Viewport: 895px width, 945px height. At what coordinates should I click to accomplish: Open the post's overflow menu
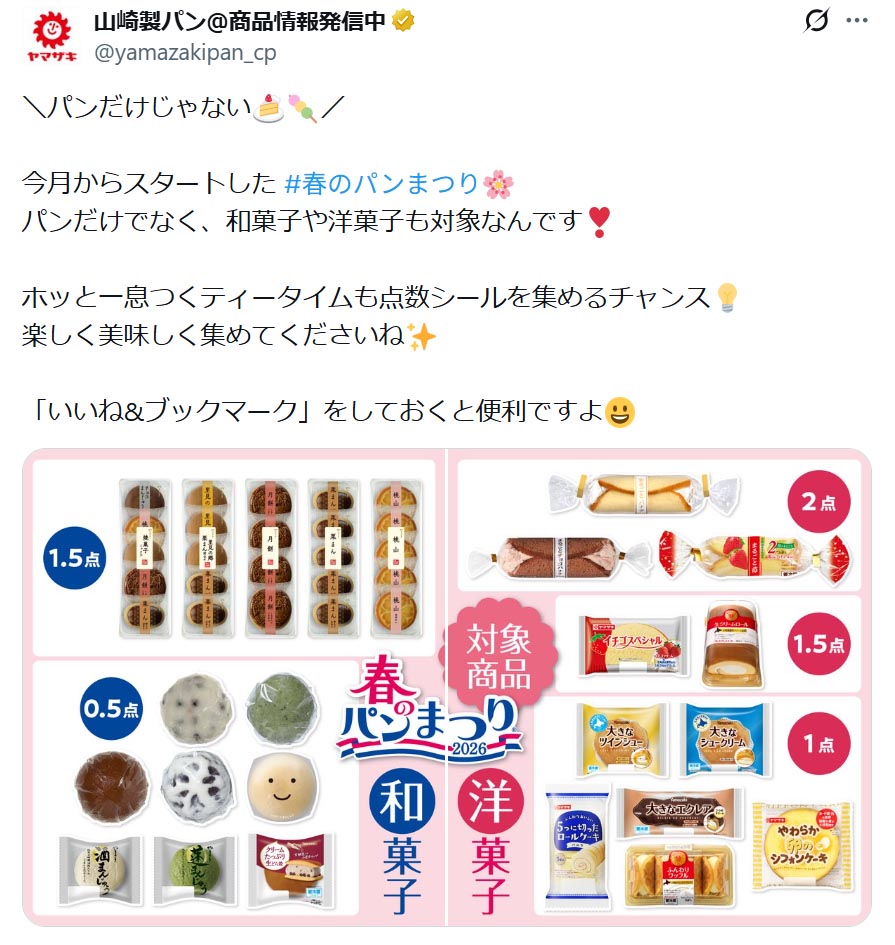[x=857, y=22]
